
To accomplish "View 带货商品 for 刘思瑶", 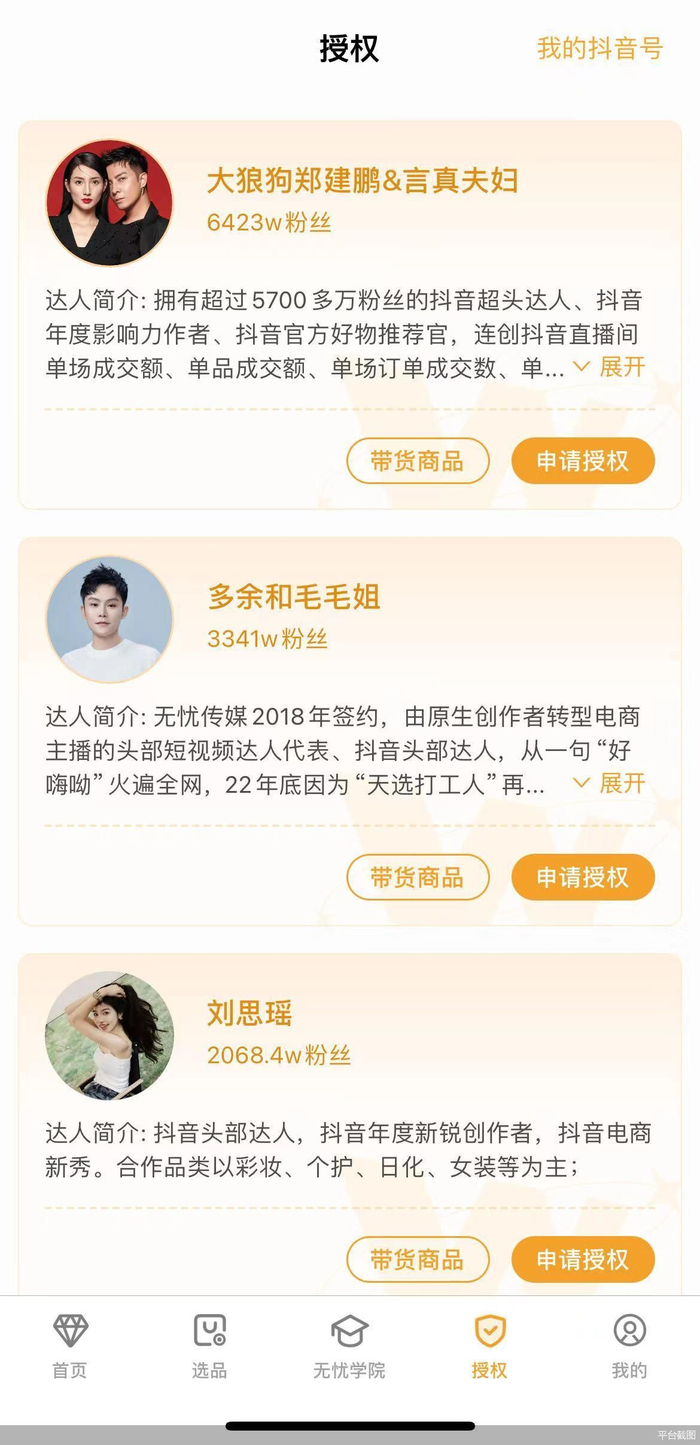I will [417, 1259].
